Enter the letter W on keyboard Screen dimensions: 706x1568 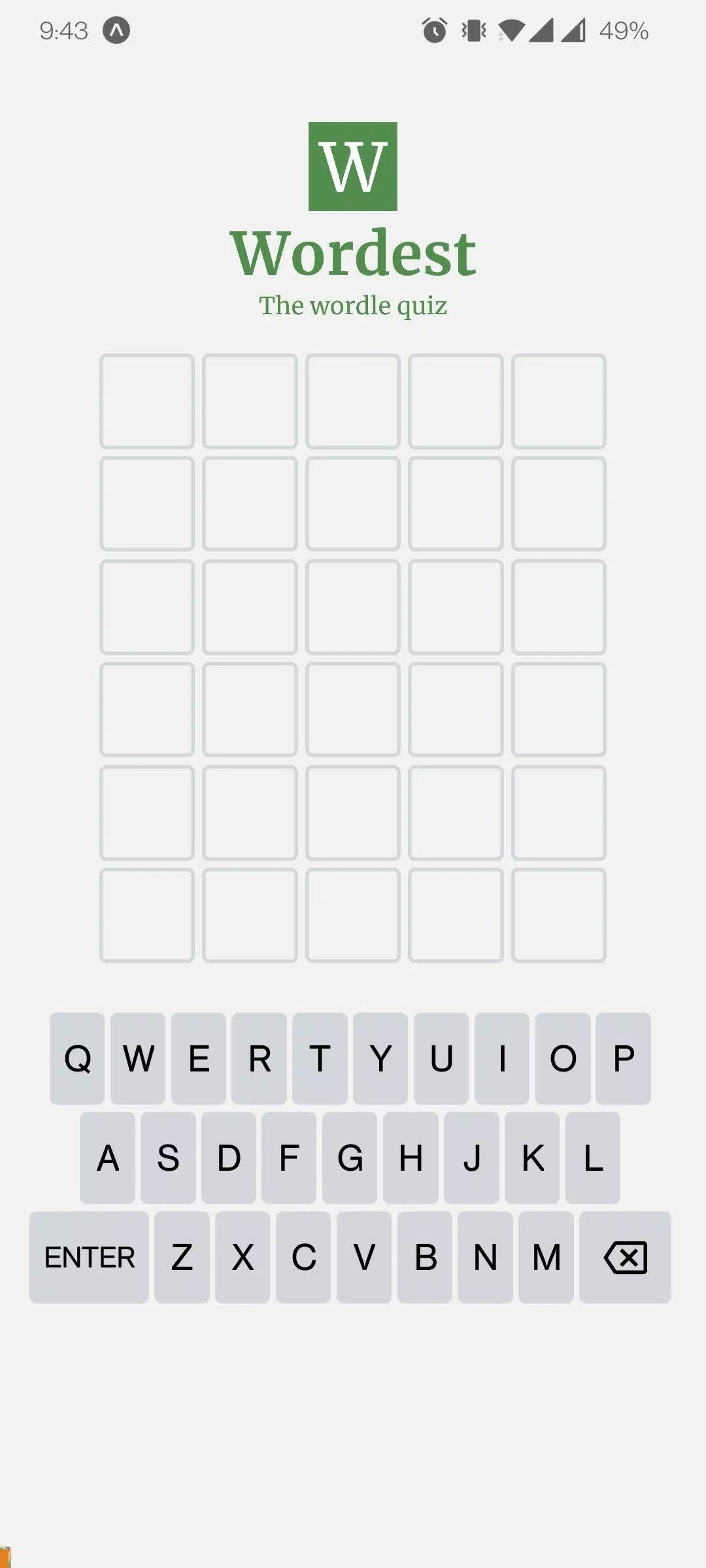138,1058
